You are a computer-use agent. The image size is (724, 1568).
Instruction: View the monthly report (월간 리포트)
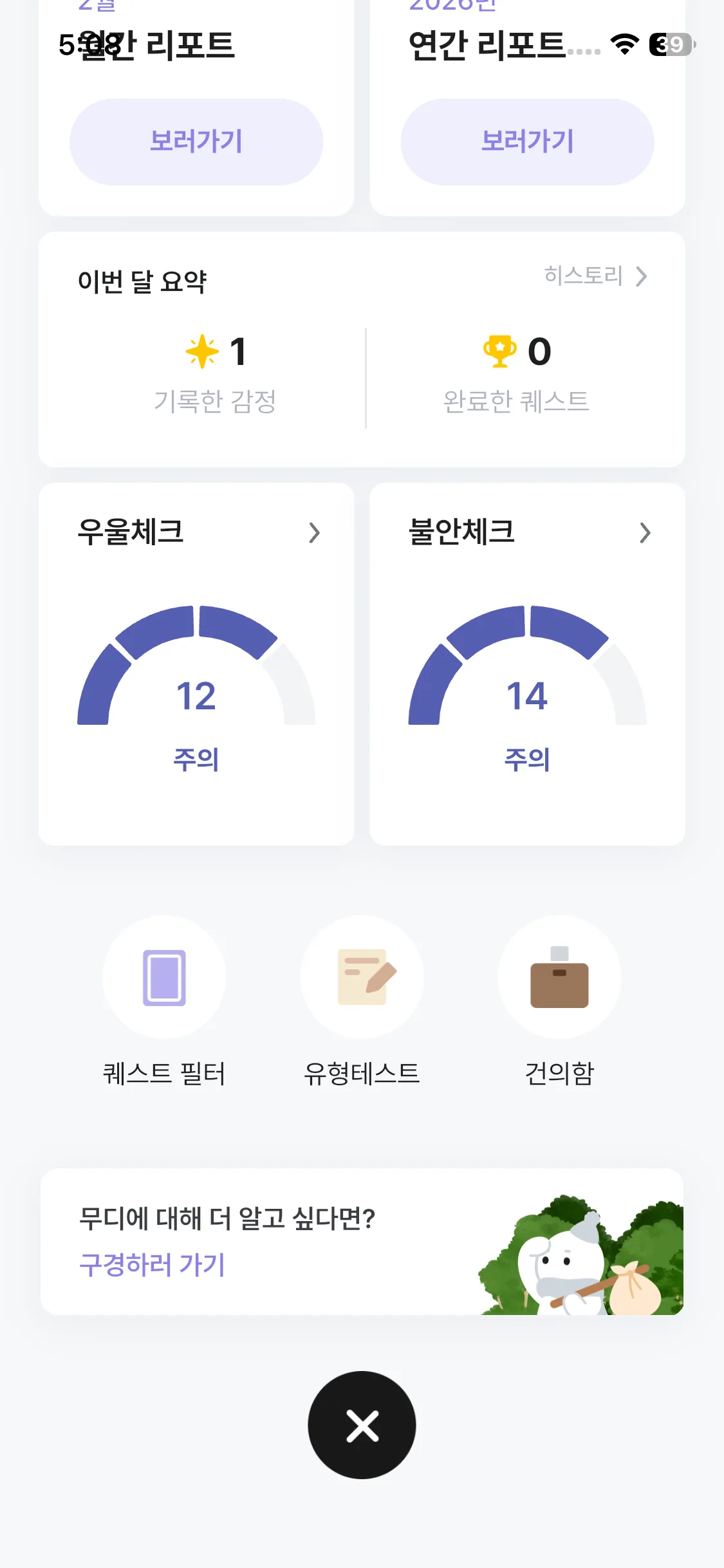[196, 142]
